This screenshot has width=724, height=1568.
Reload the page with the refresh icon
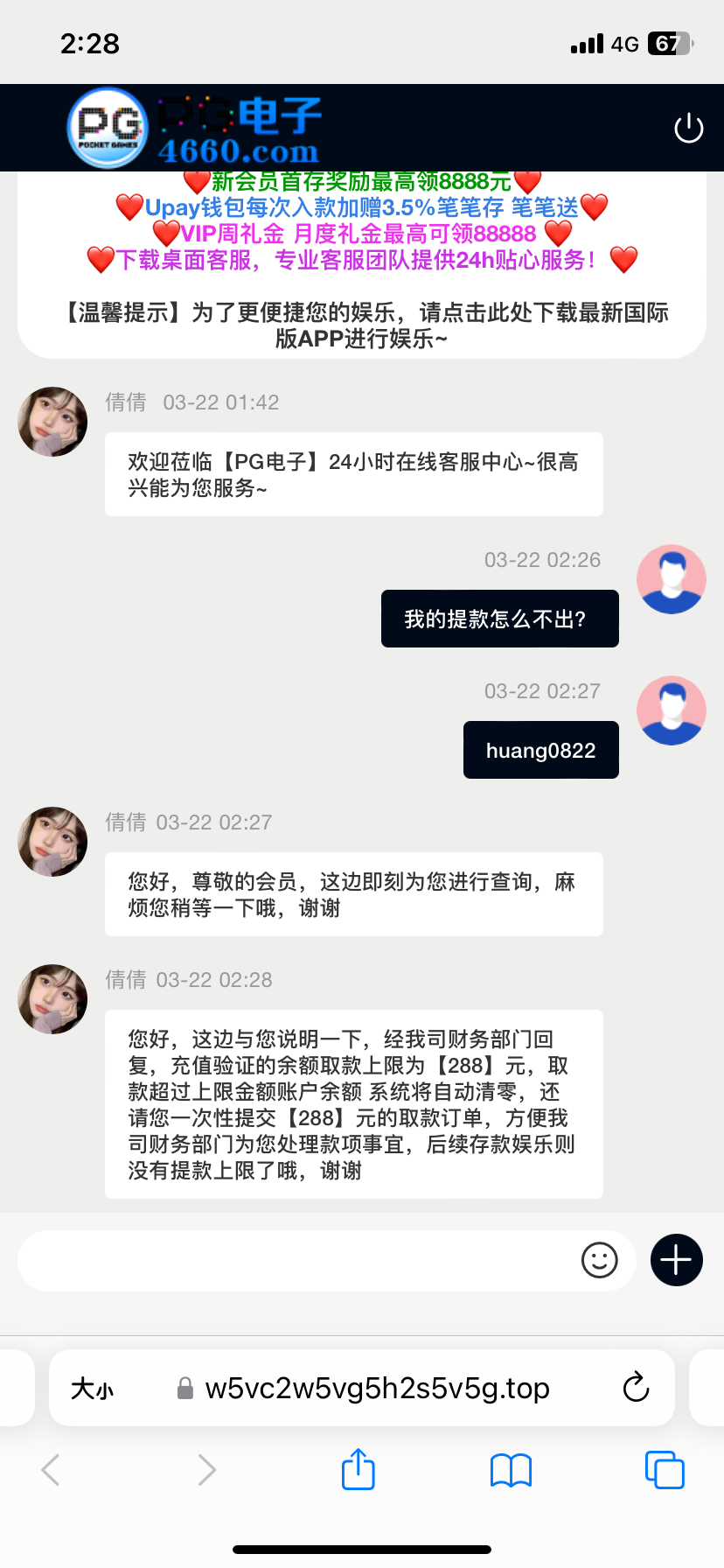click(x=636, y=1388)
